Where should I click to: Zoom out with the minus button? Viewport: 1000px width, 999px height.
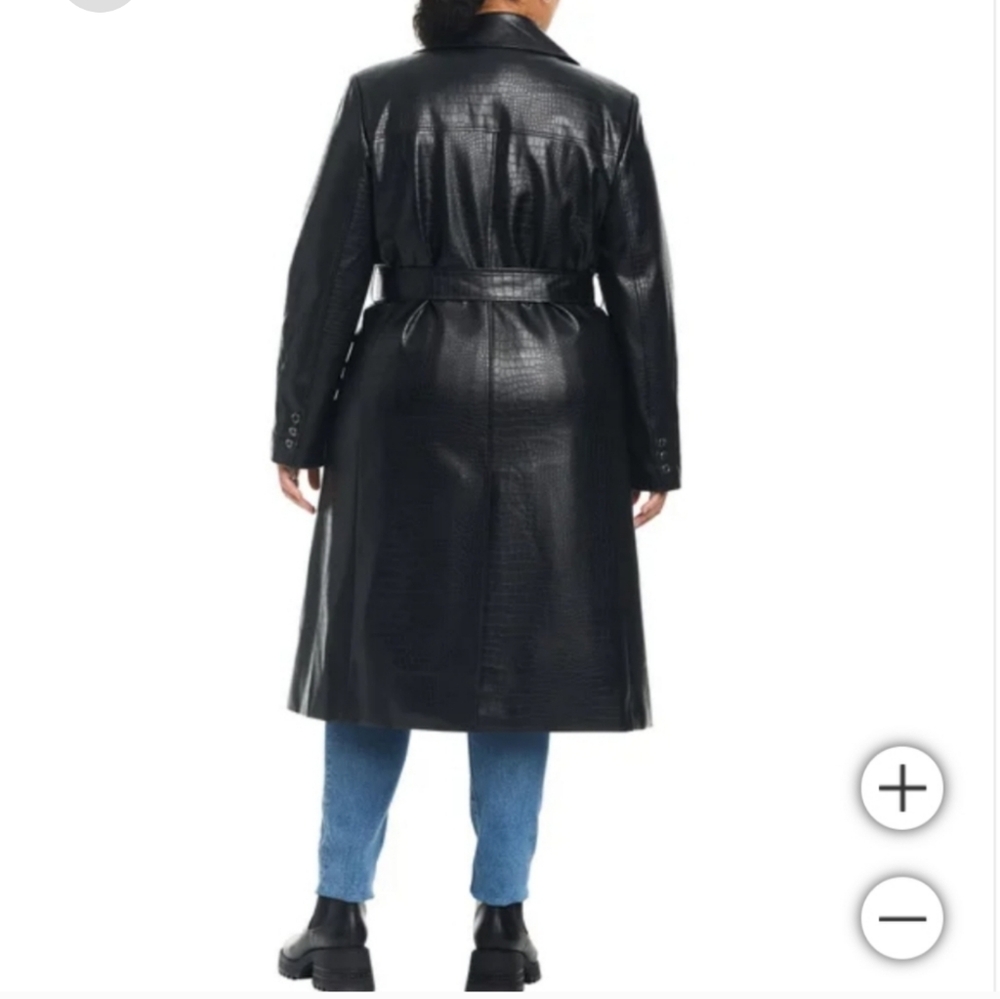click(x=902, y=917)
